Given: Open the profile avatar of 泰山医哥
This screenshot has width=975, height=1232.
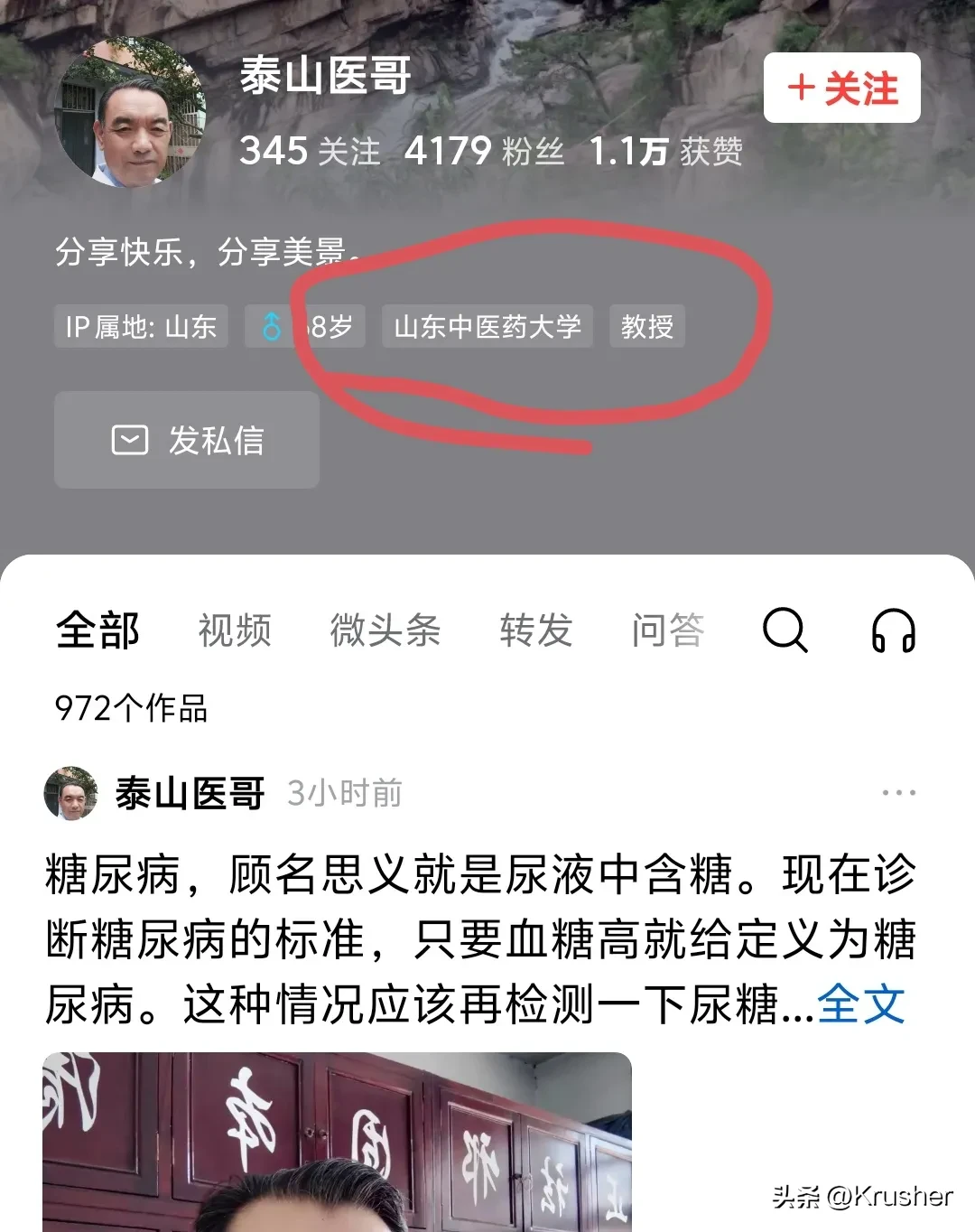Looking at the screenshot, I should pos(132,112).
